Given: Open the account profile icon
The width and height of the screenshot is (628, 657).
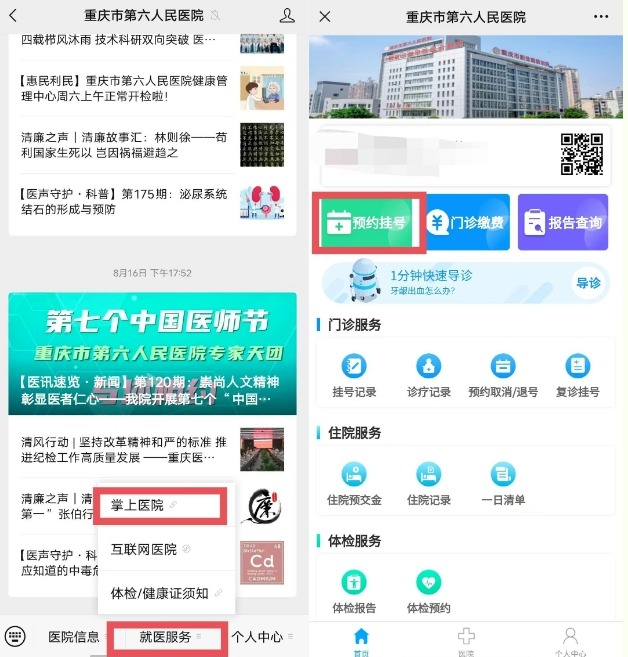Looking at the screenshot, I should coord(288,16).
